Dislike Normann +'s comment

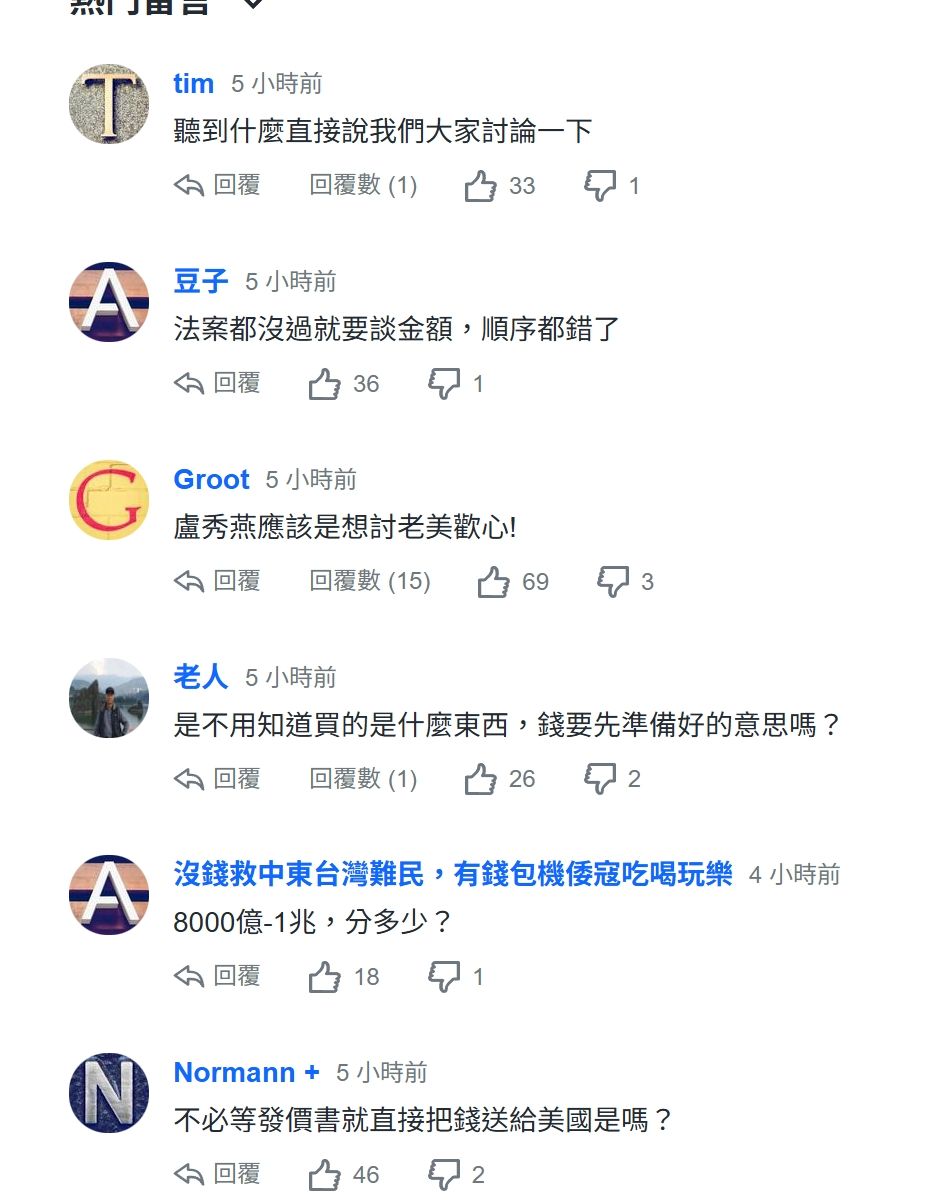456,1174
